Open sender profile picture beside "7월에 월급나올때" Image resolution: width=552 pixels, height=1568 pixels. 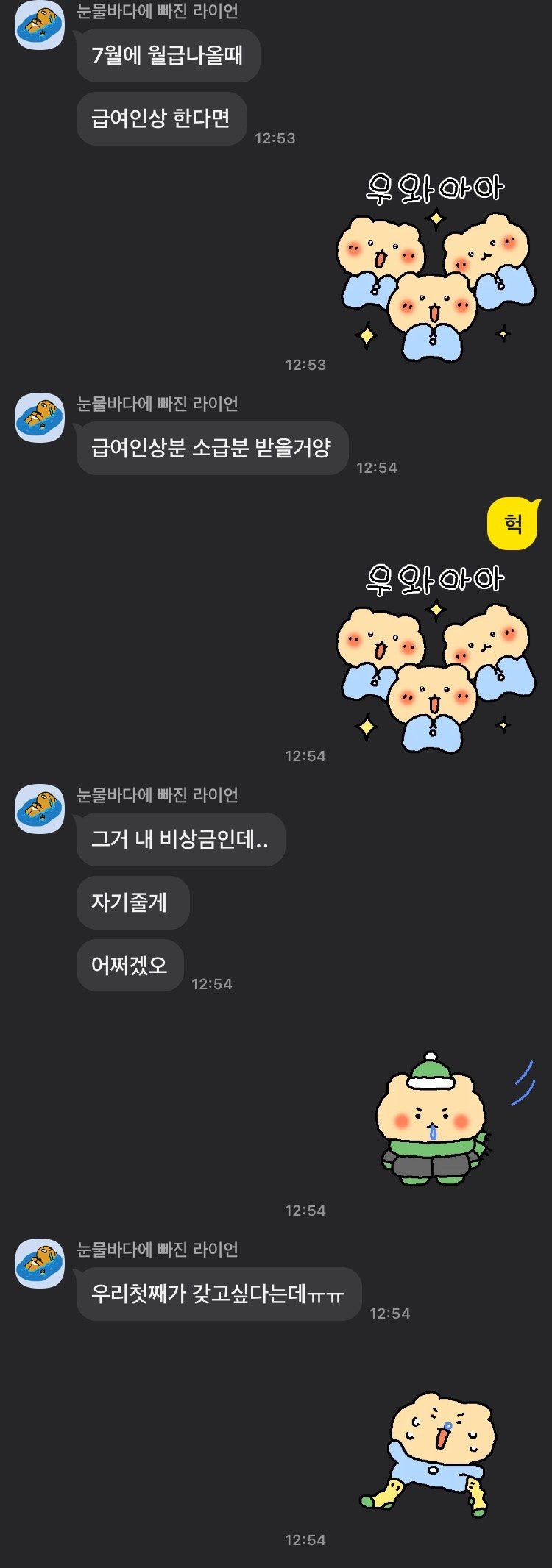pyautogui.click(x=40, y=26)
